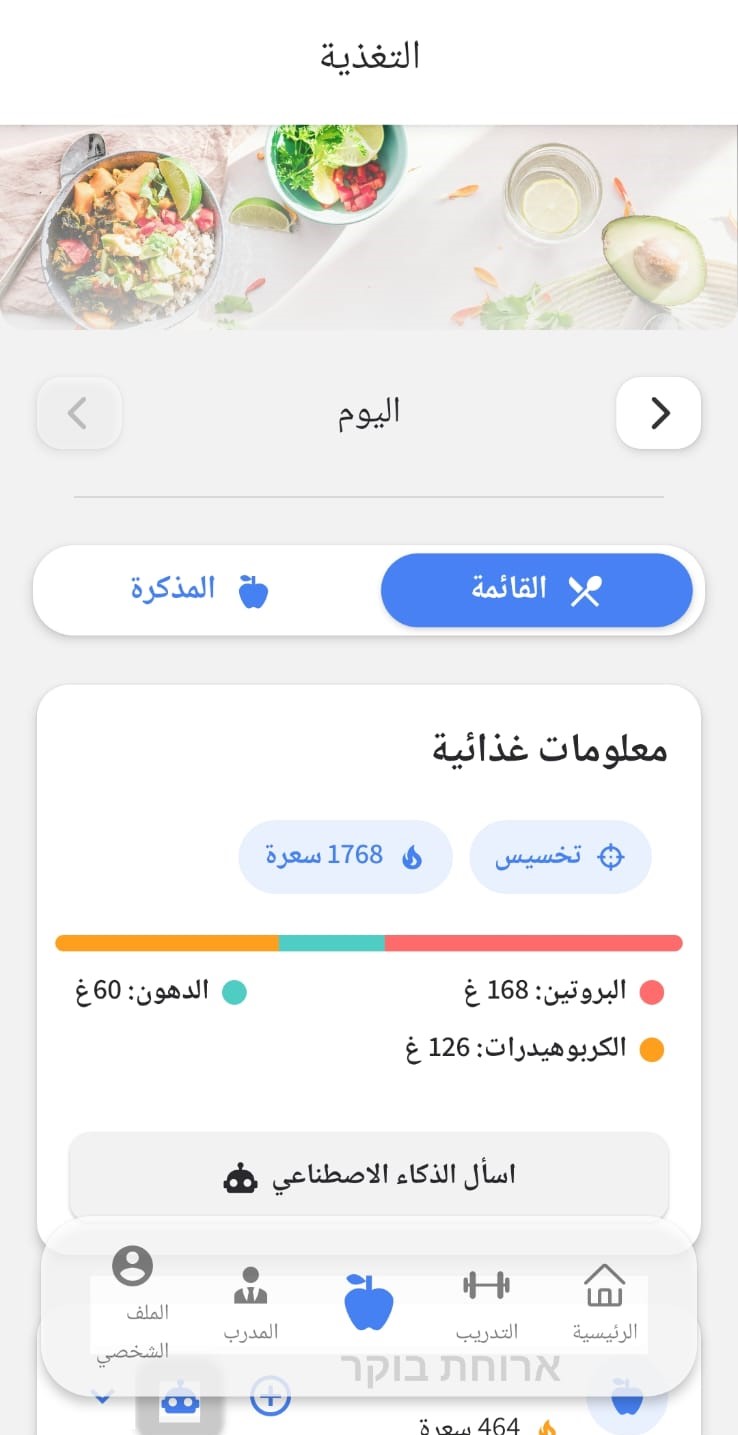
Task: Tap the blue apple floating icon bottom right
Action: [x=626, y=1397]
